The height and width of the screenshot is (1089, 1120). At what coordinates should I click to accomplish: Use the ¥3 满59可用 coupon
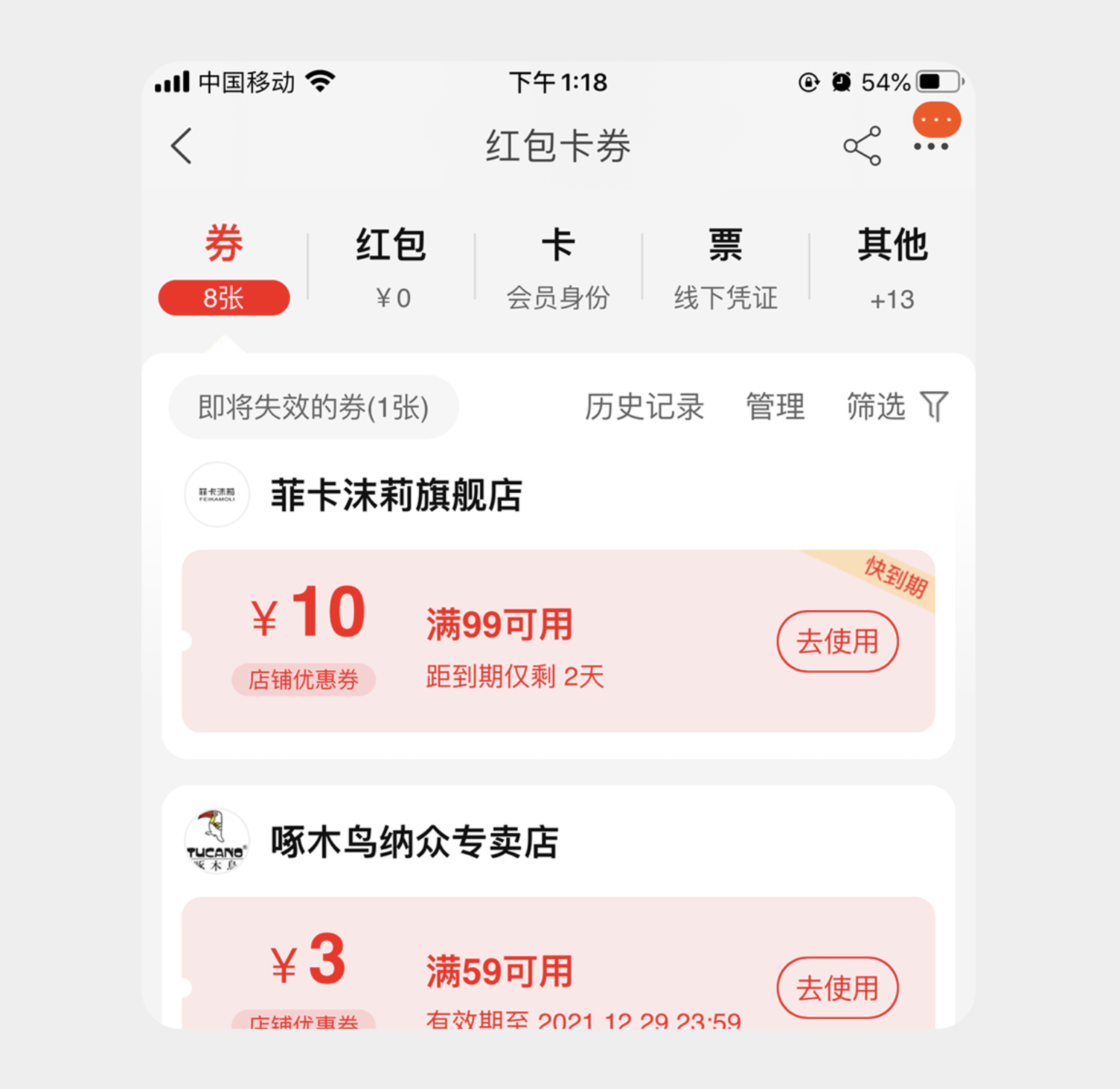click(837, 987)
